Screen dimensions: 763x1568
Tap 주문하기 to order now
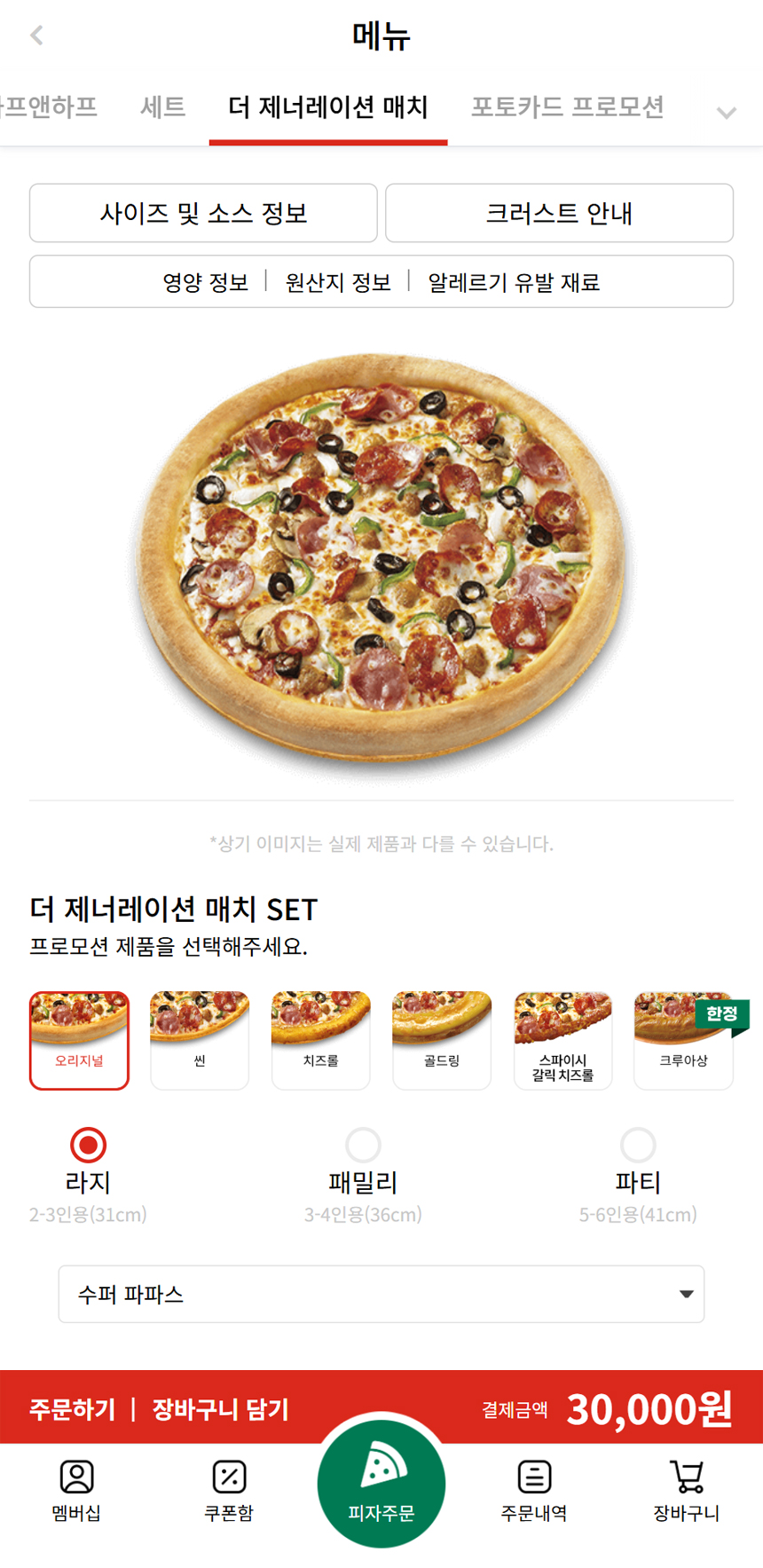(73, 1409)
